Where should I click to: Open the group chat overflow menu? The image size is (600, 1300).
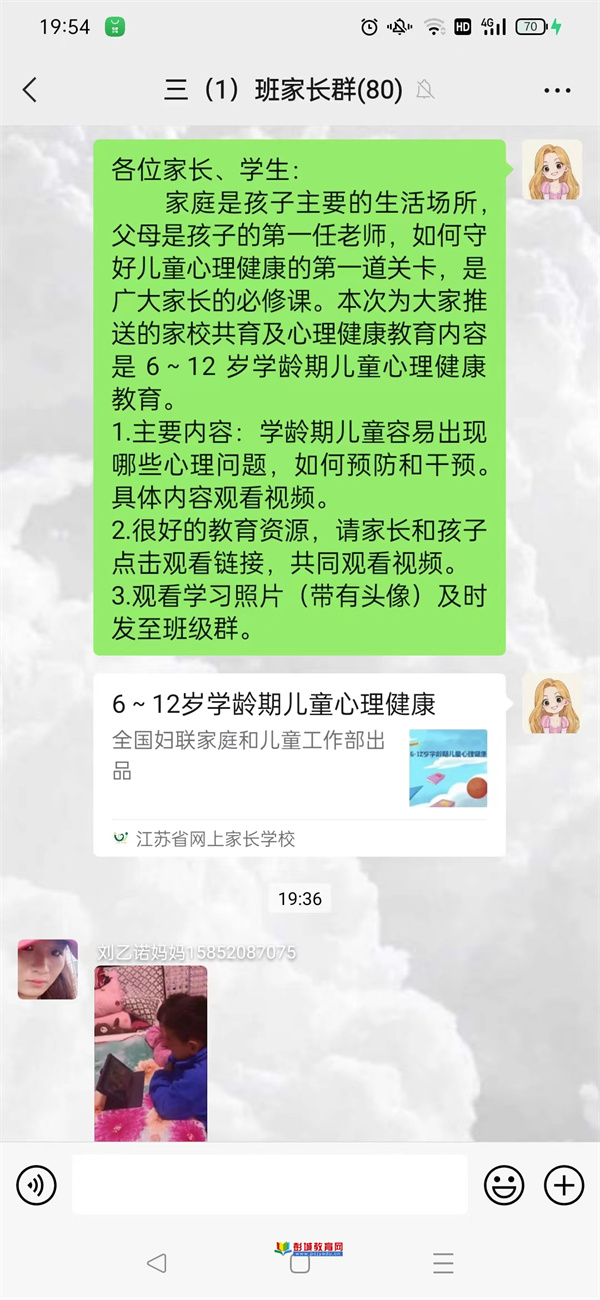pos(557,91)
